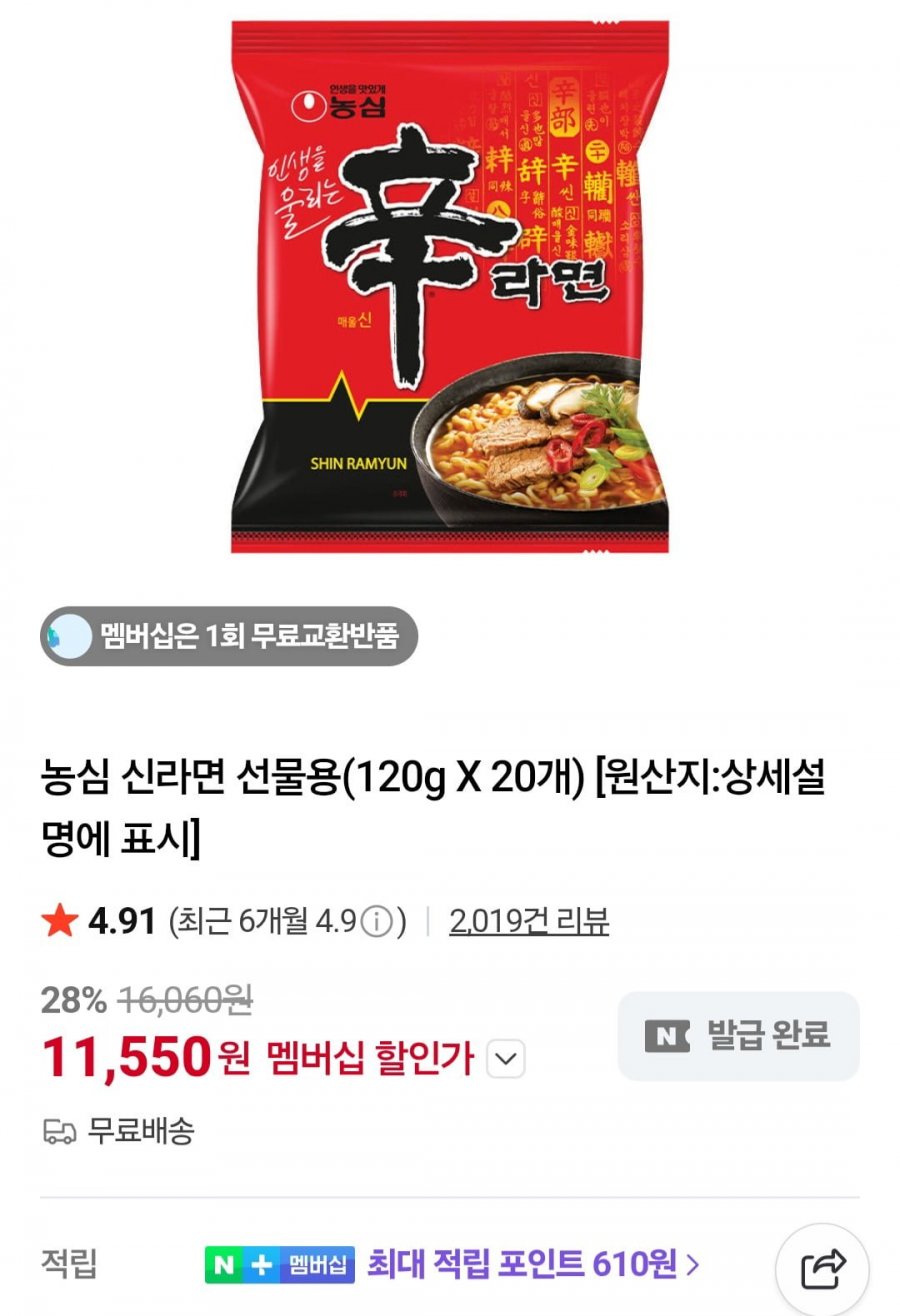Click the 발급 완료 button
Viewport: 900px width, 1316px height.
[738, 1036]
